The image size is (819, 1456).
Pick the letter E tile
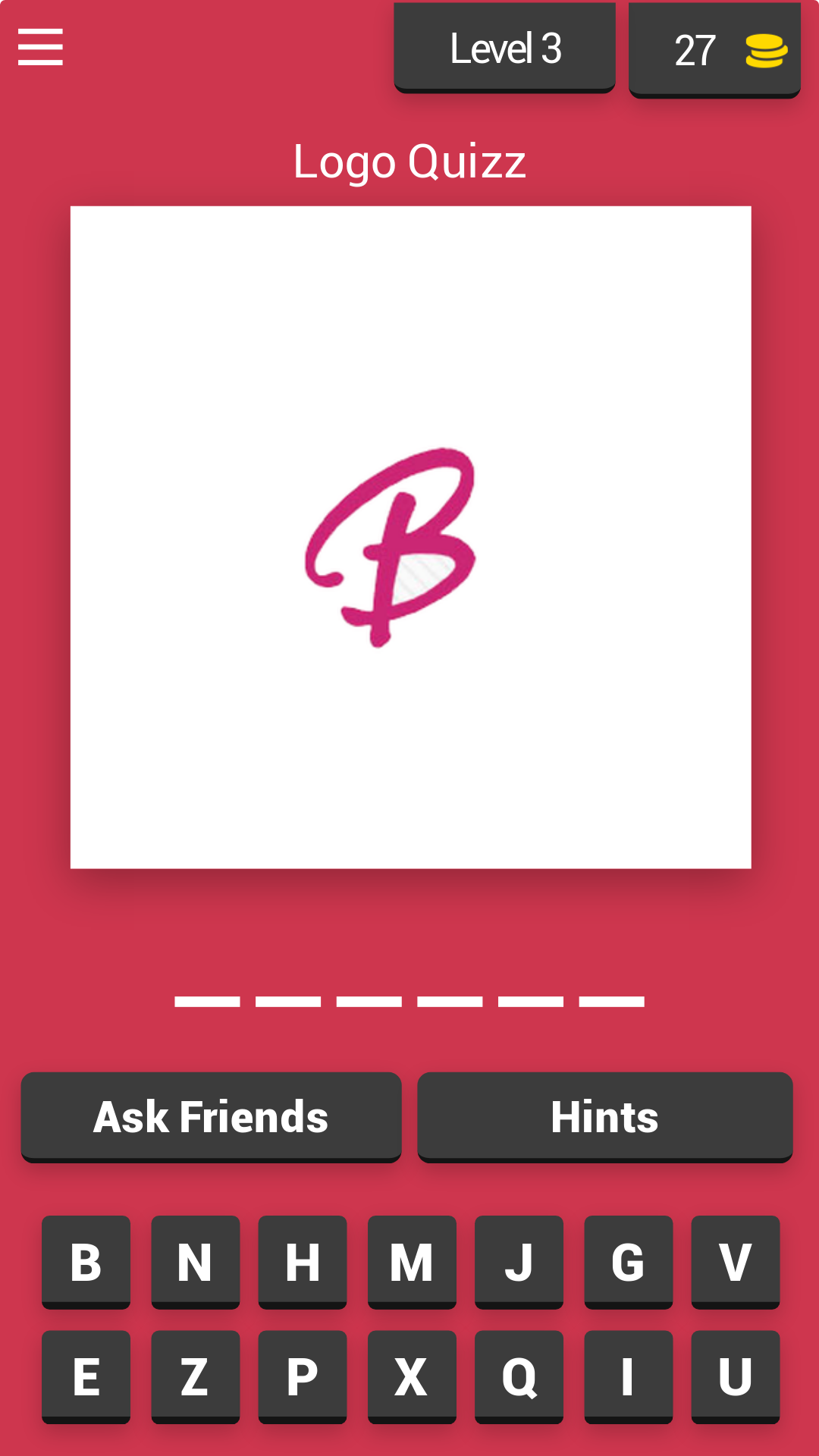coord(86,1377)
